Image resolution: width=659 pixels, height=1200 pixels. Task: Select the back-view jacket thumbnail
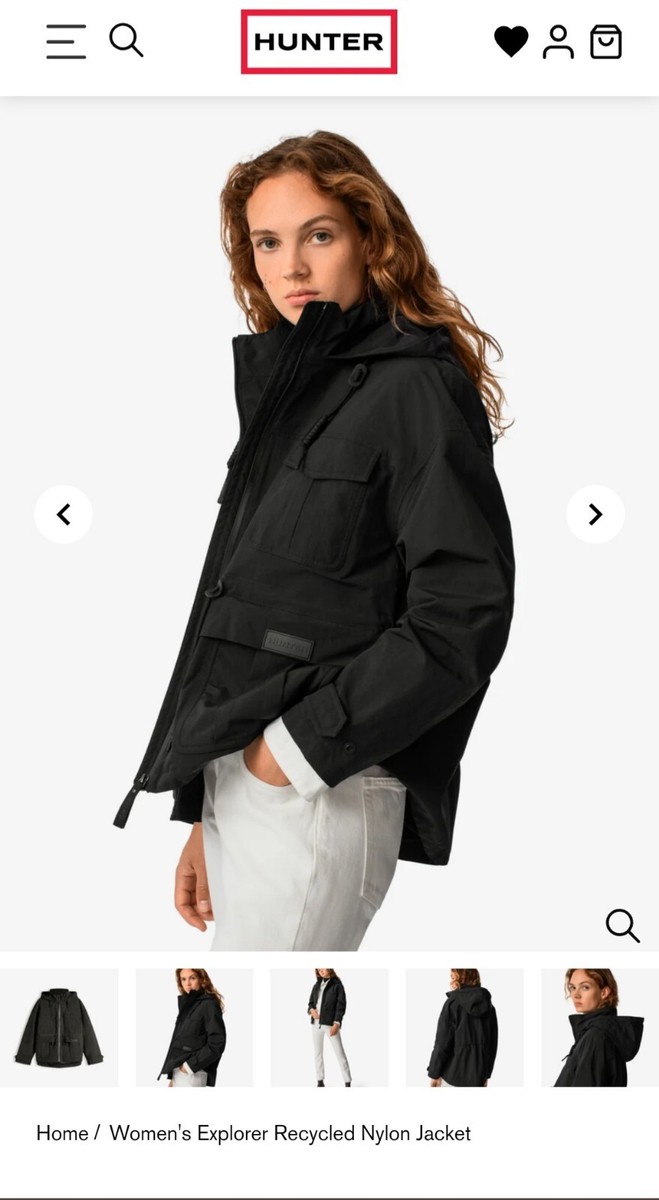(464, 1027)
